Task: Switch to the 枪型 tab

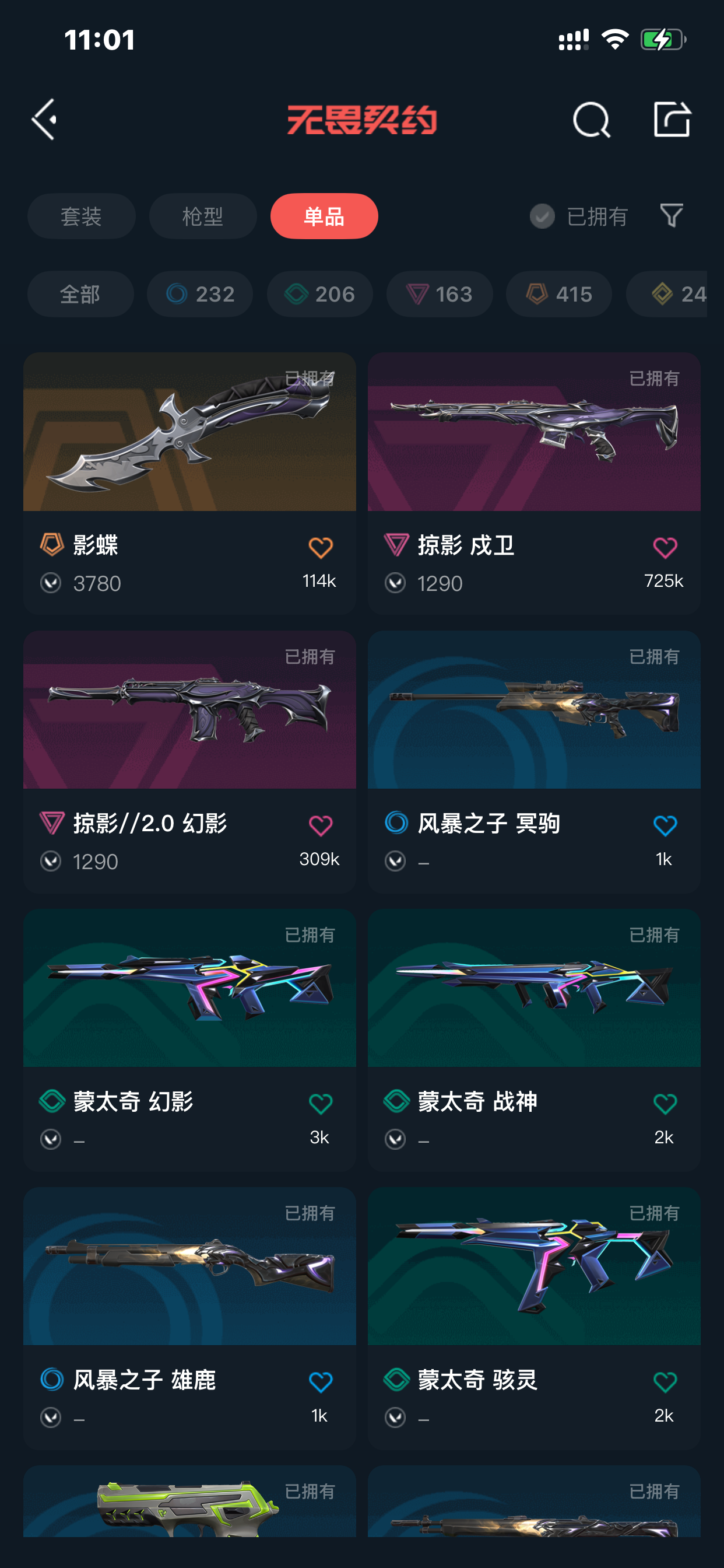Action: [x=203, y=216]
